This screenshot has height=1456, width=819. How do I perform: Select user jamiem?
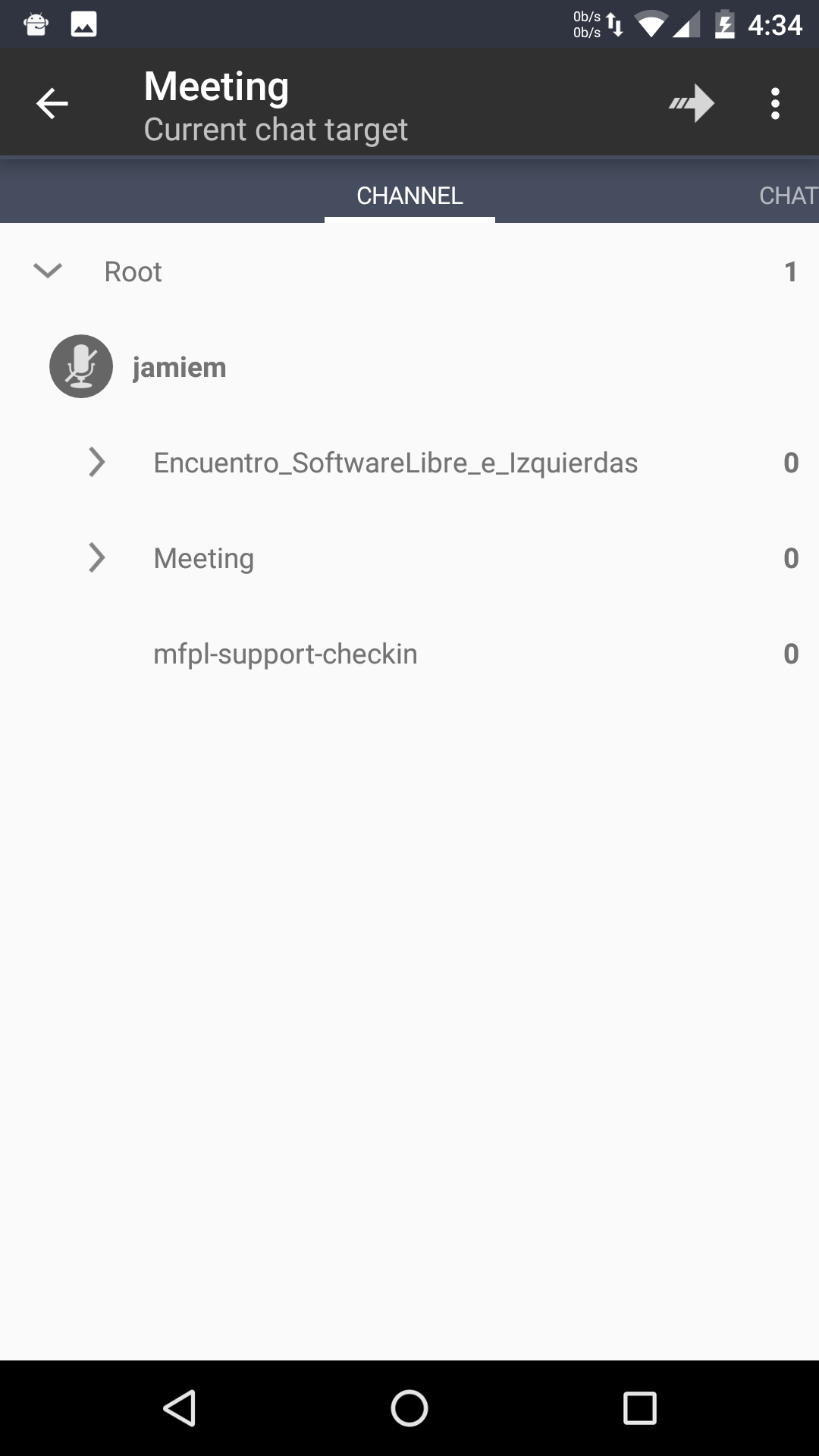pyautogui.click(x=409, y=367)
